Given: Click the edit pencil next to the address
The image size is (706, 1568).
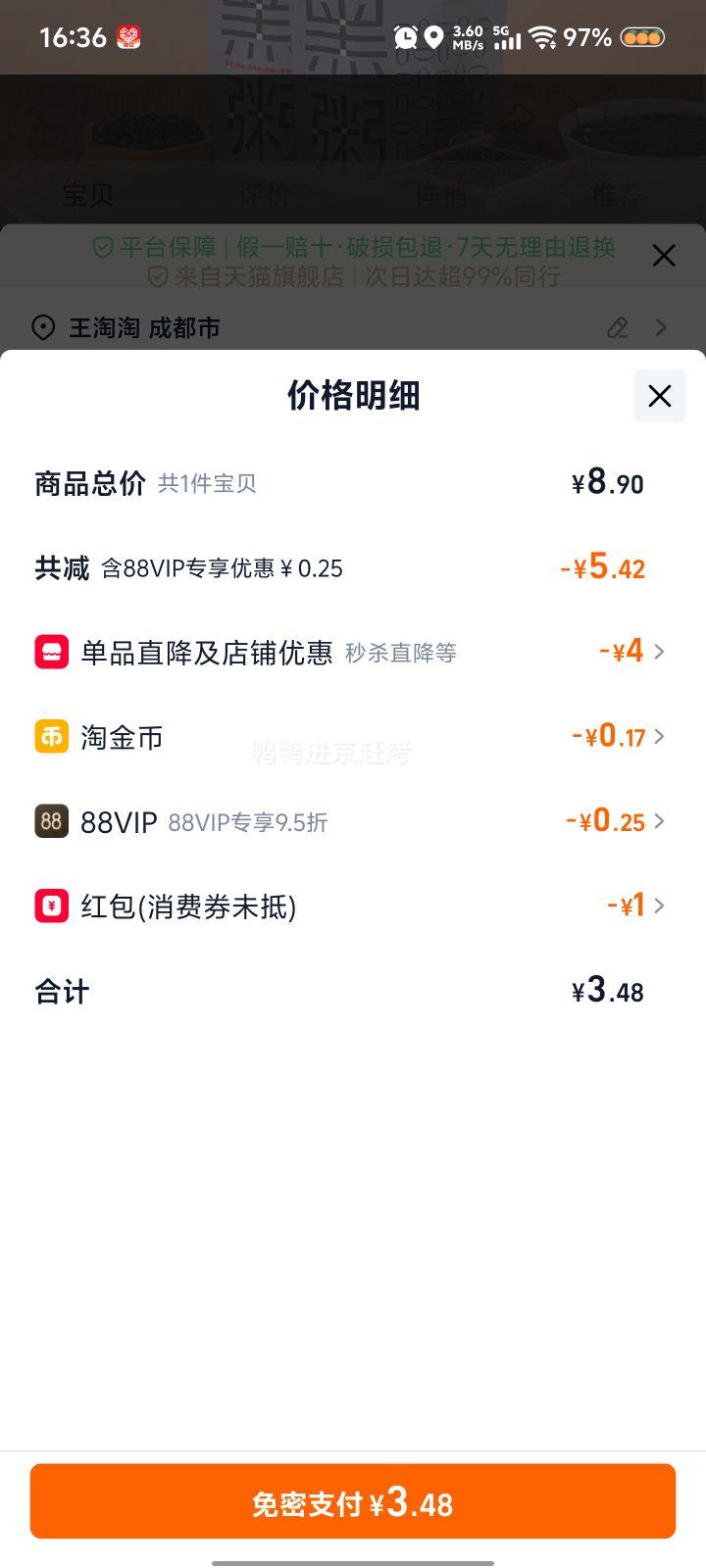Looking at the screenshot, I should click(x=617, y=328).
